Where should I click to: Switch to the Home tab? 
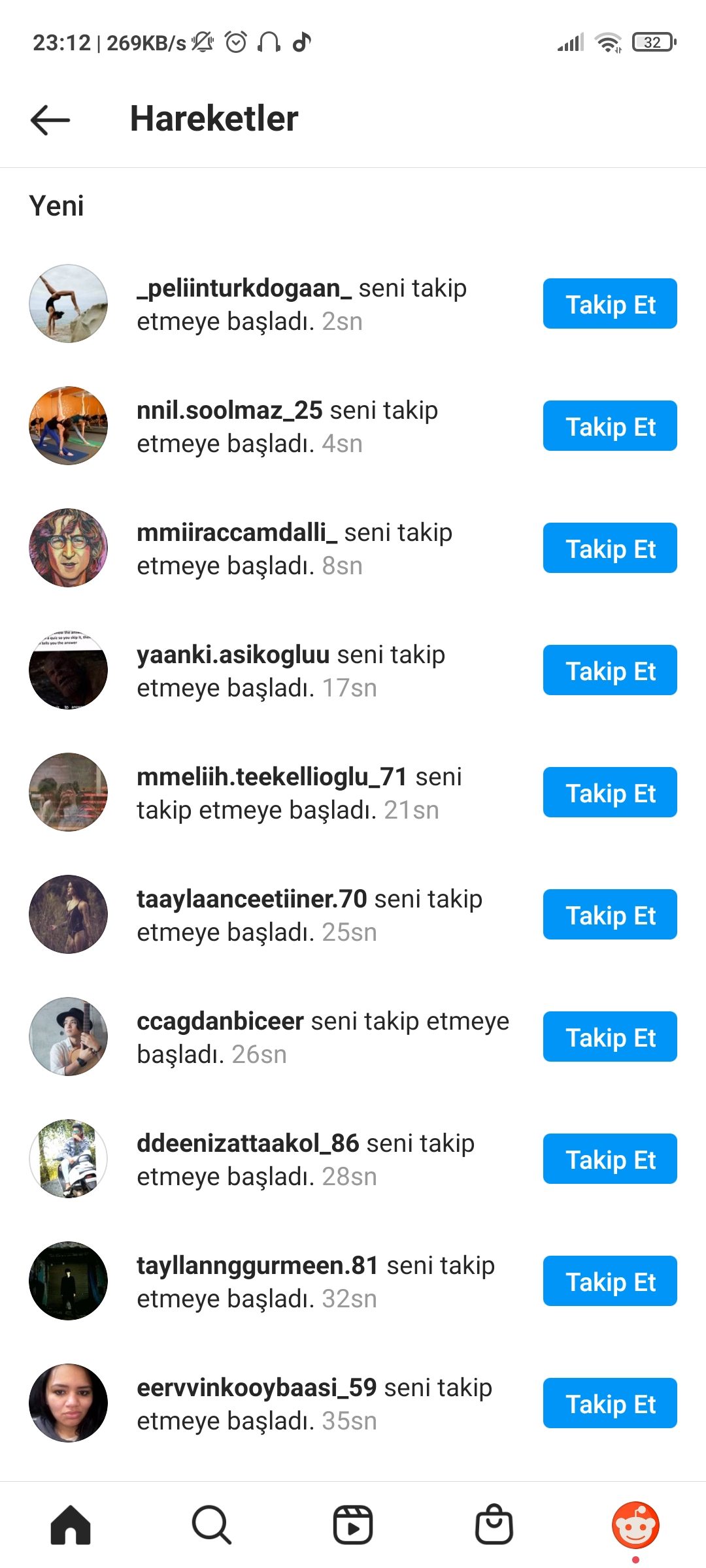tap(71, 1526)
